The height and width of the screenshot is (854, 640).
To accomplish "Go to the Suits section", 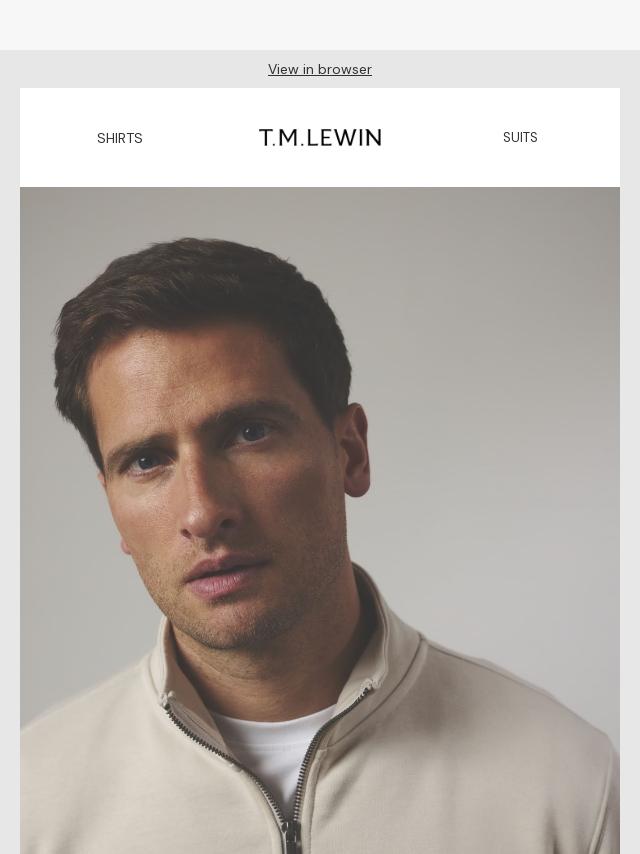I will tap(520, 137).
